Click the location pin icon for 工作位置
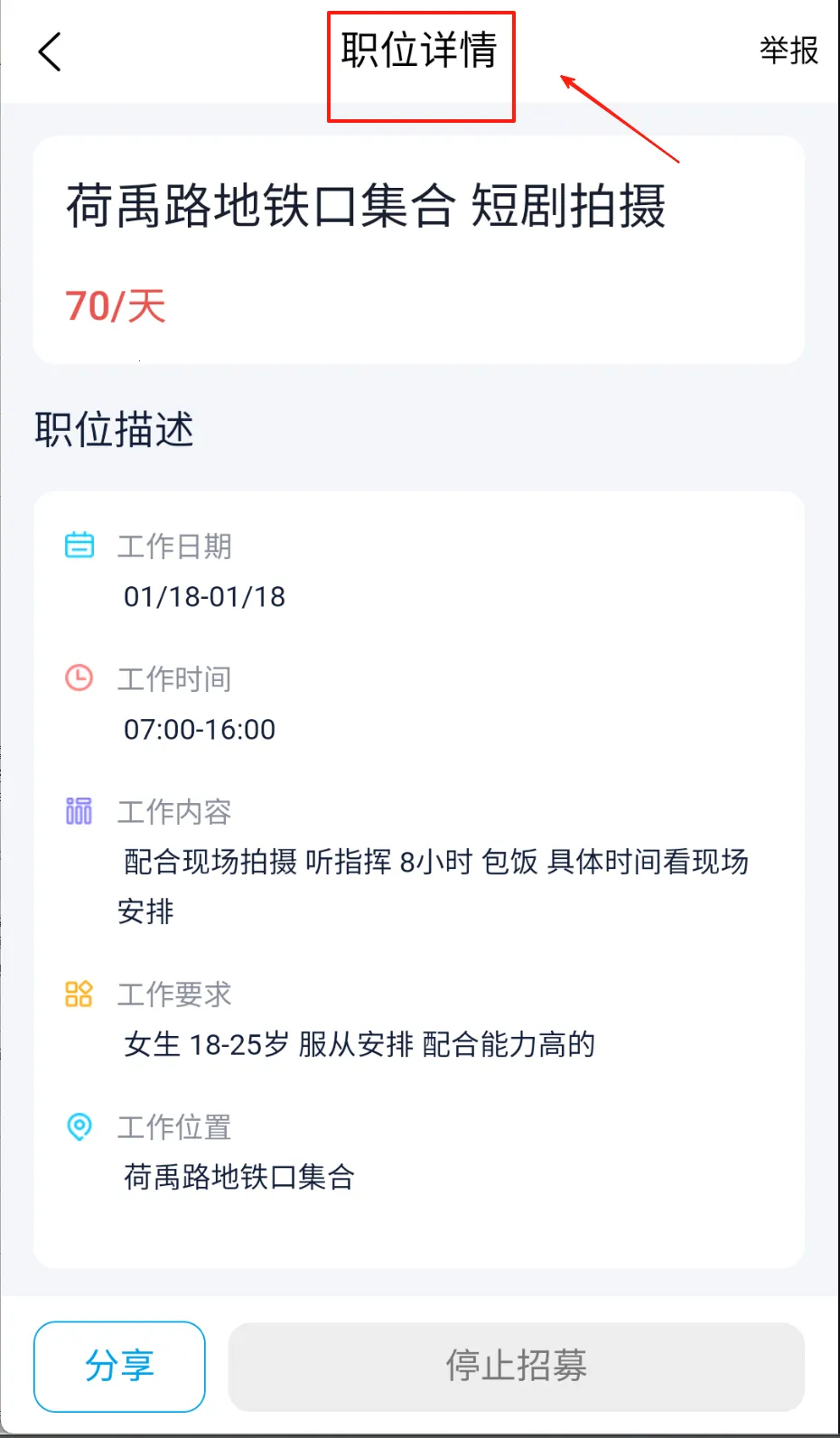Image resolution: width=840 pixels, height=1438 pixels. click(x=79, y=1127)
